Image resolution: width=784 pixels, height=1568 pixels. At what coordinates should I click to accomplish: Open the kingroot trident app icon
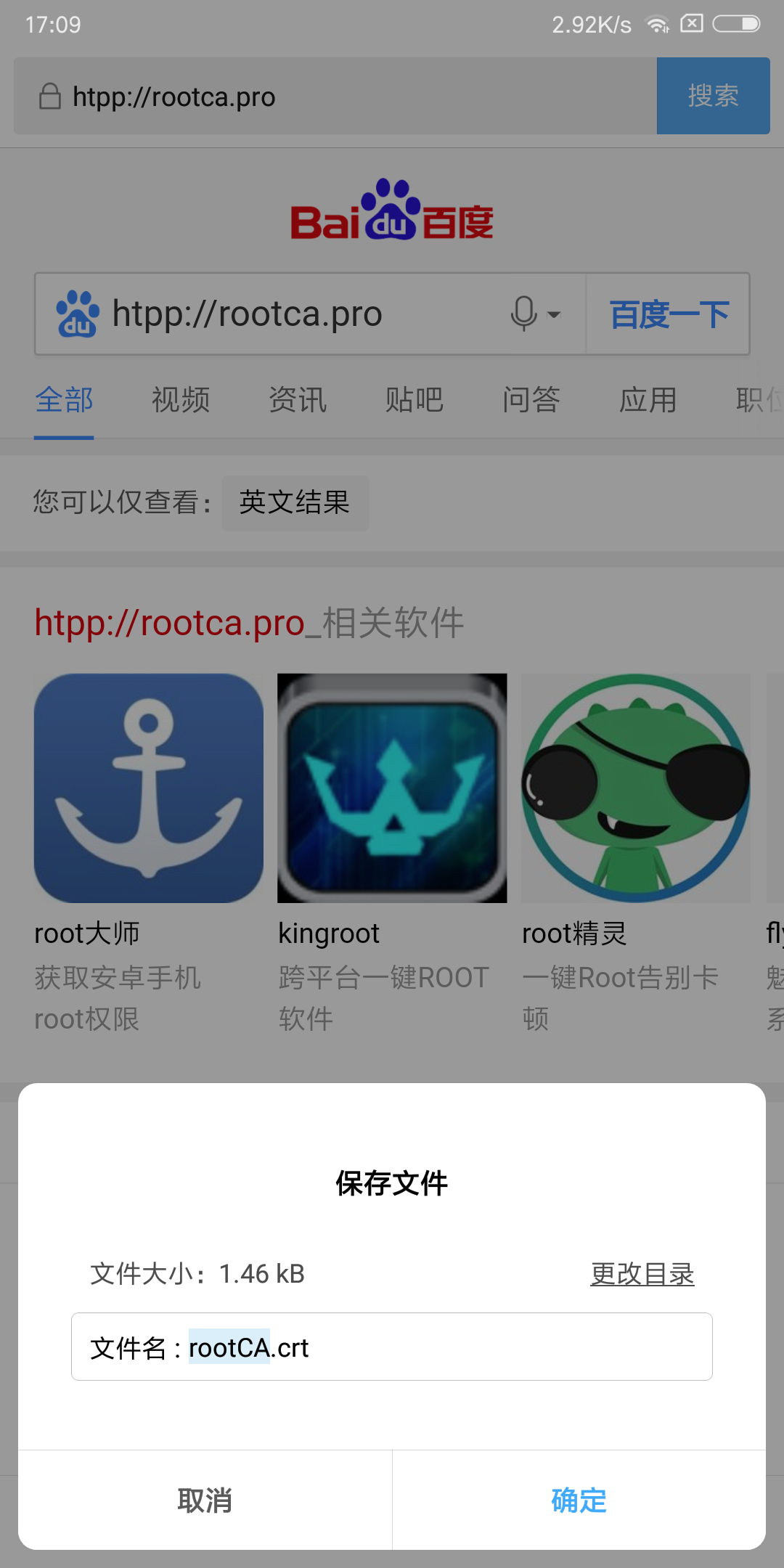[x=391, y=788]
